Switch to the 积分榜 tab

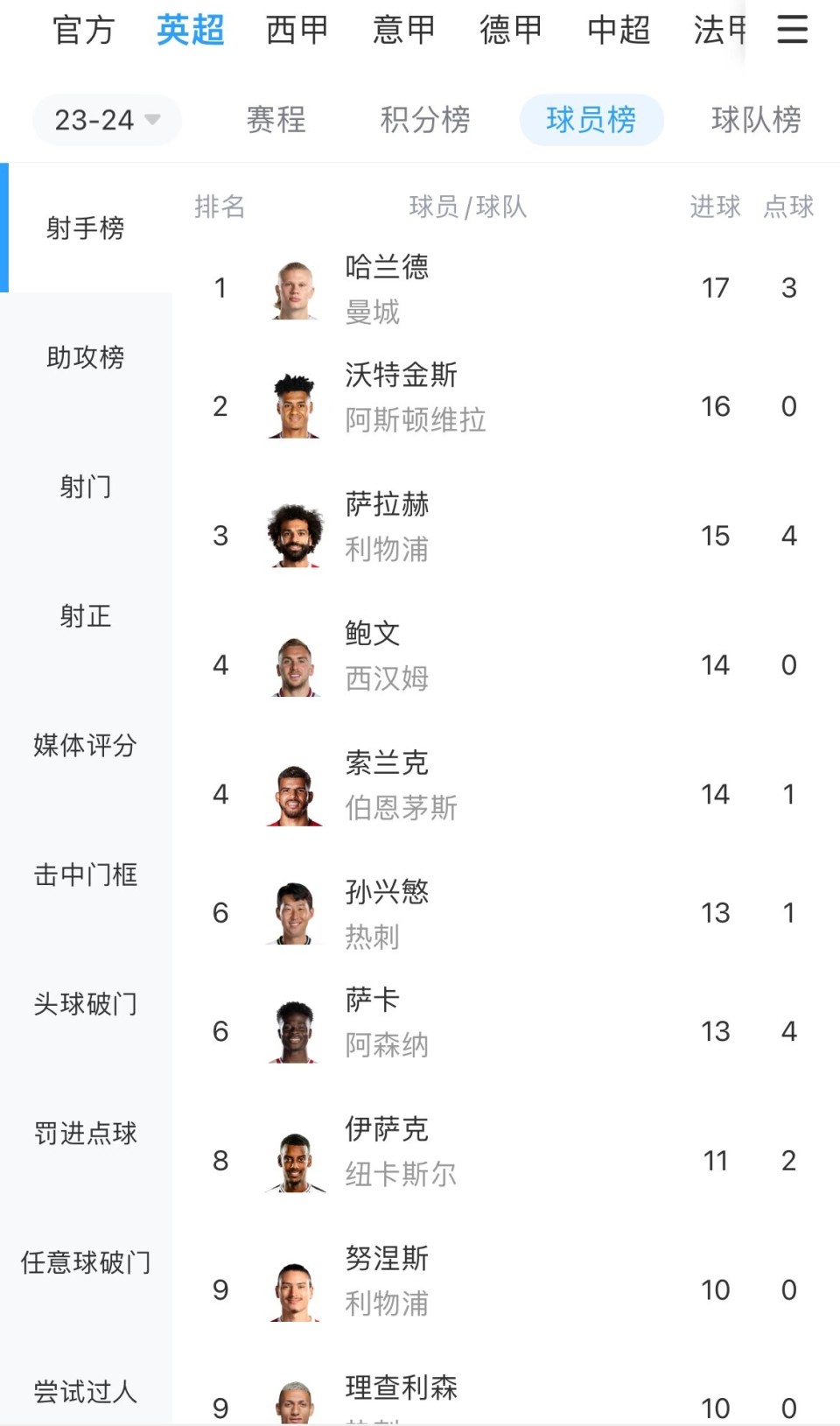coord(425,120)
